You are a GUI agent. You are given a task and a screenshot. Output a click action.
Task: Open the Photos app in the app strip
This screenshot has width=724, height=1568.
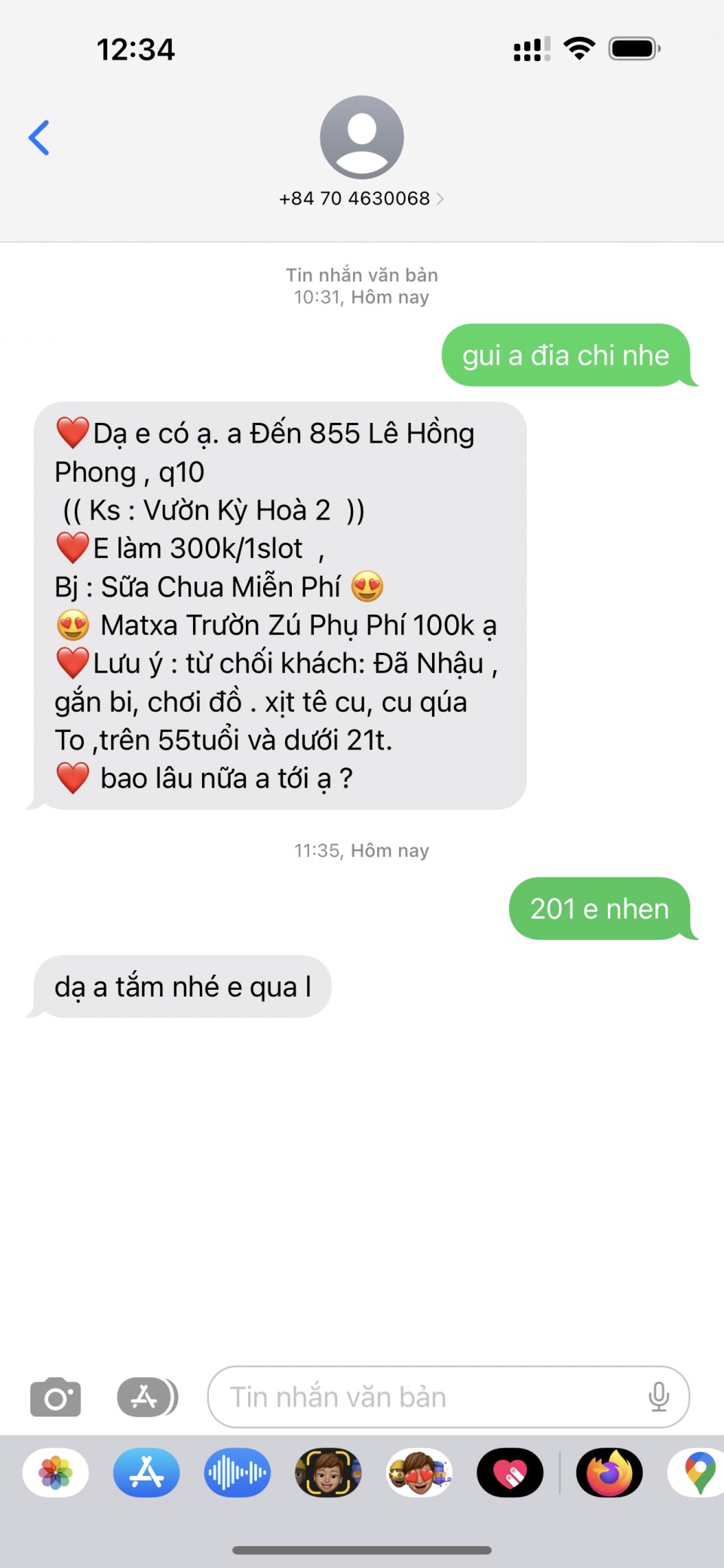click(56, 1472)
